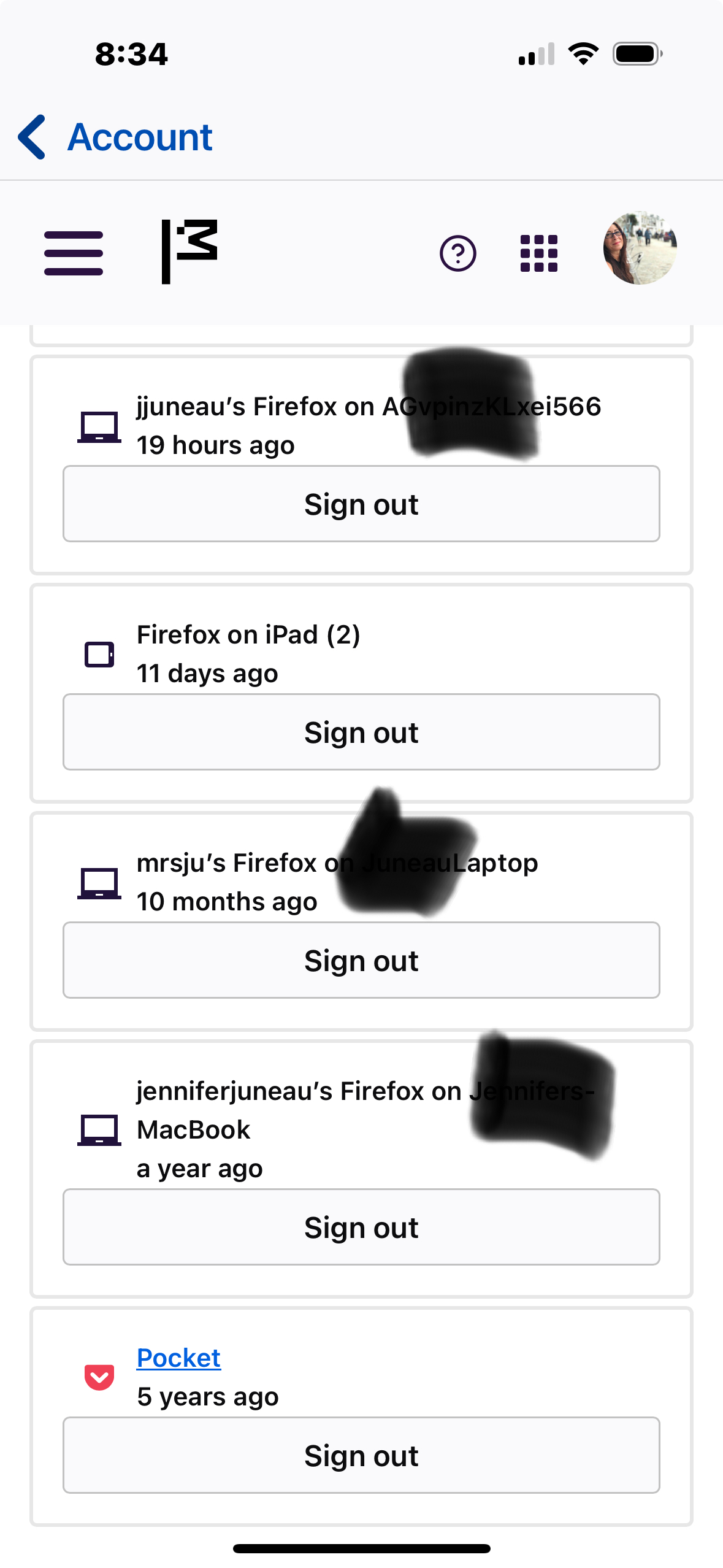Sign out mrsju's Firefox laptop
The width and height of the screenshot is (723, 1568).
click(361, 960)
